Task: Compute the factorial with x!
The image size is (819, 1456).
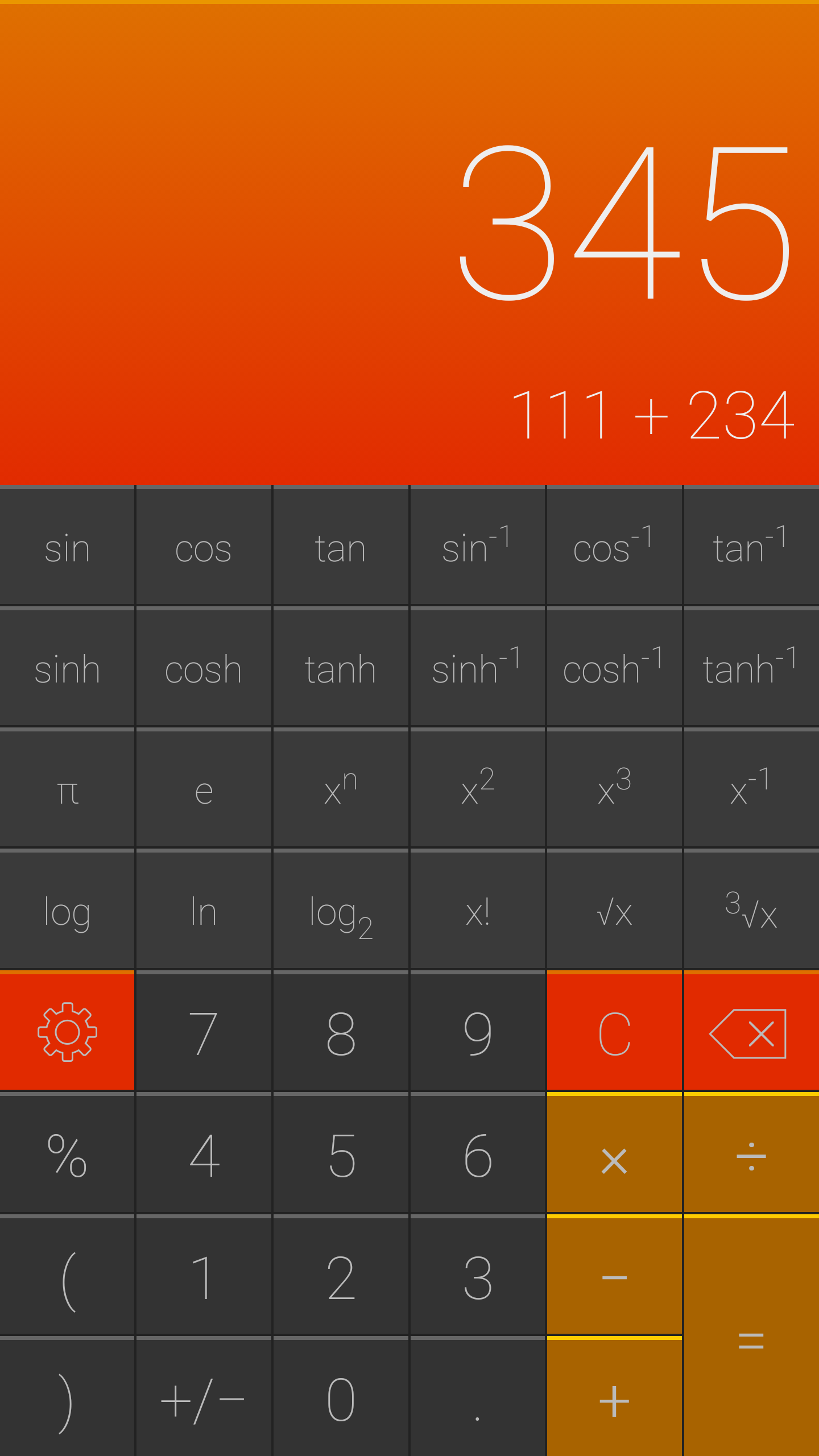Action: point(478,910)
